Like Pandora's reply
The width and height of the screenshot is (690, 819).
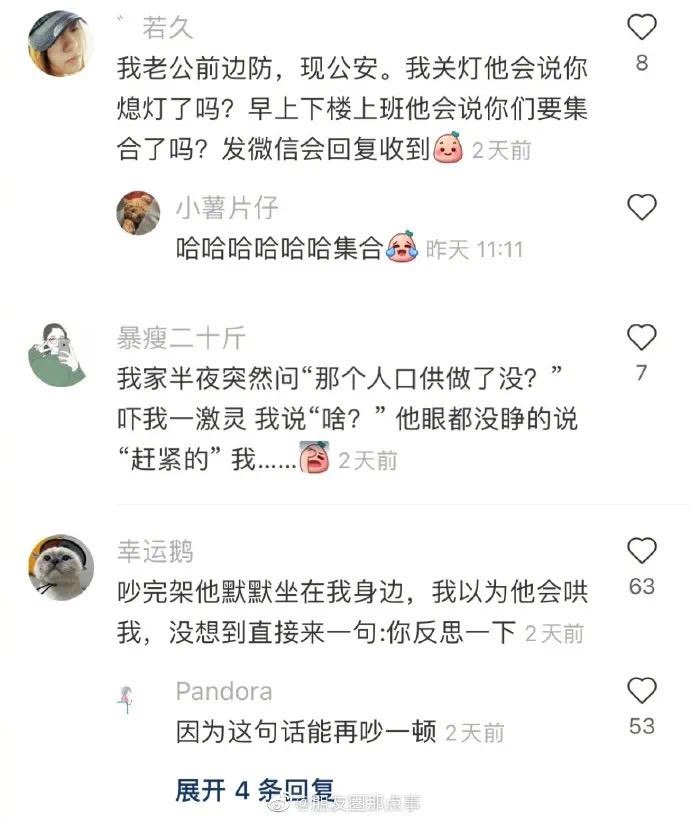[641, 690]
